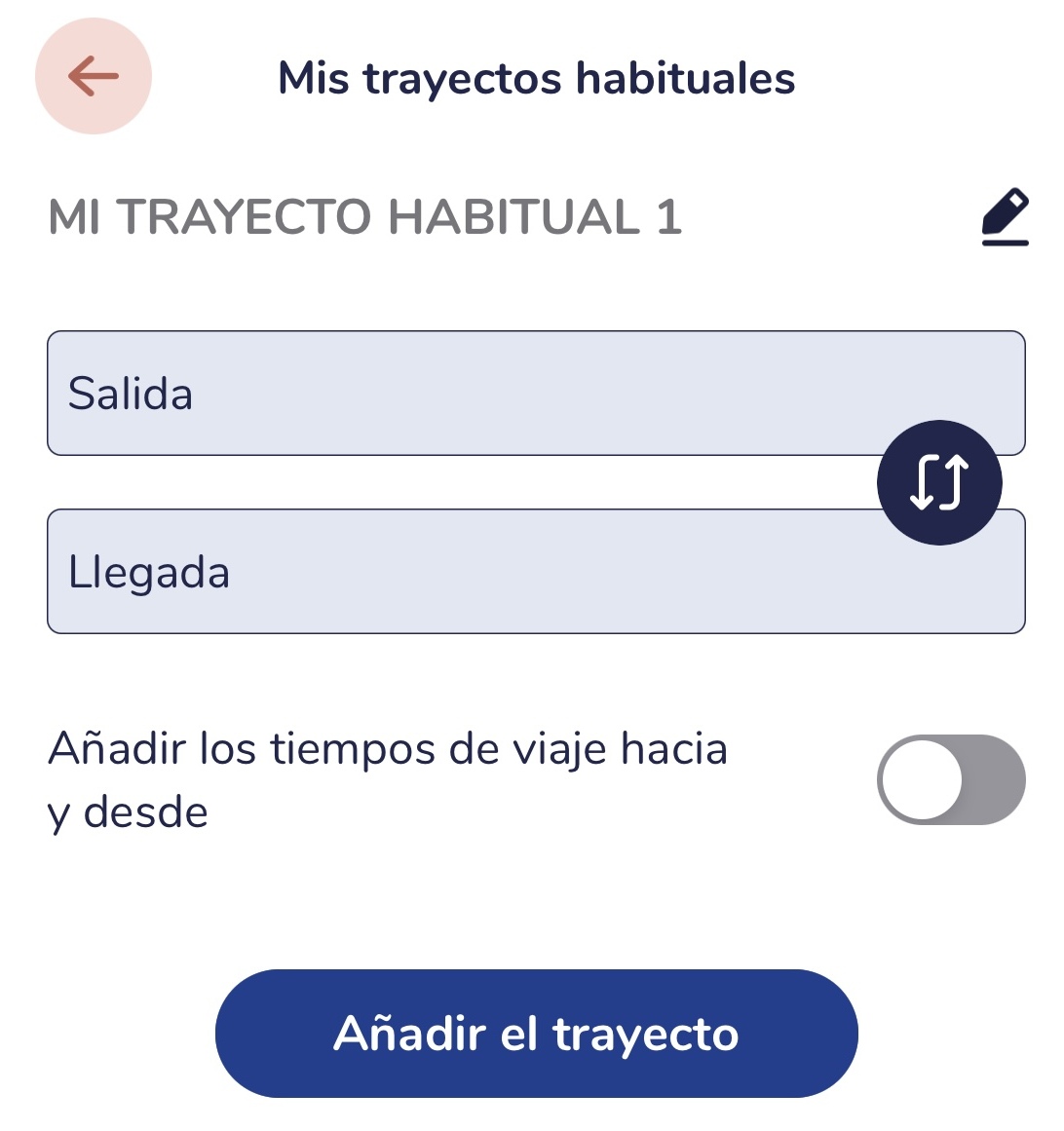Select the Llegada arrival field
Screen dimensions: 1064x1131
[458, 572]
